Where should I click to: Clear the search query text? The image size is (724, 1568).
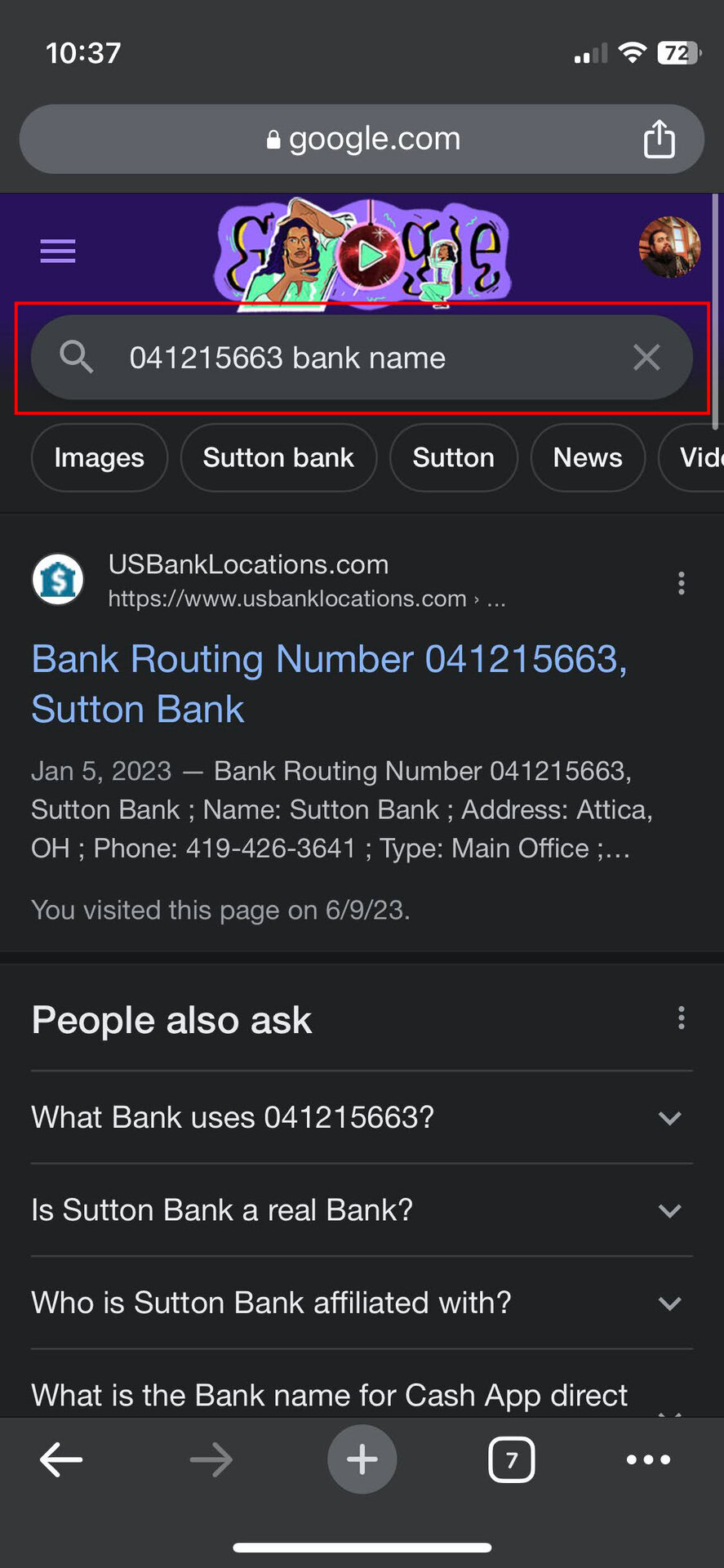[x=646, y=357]
